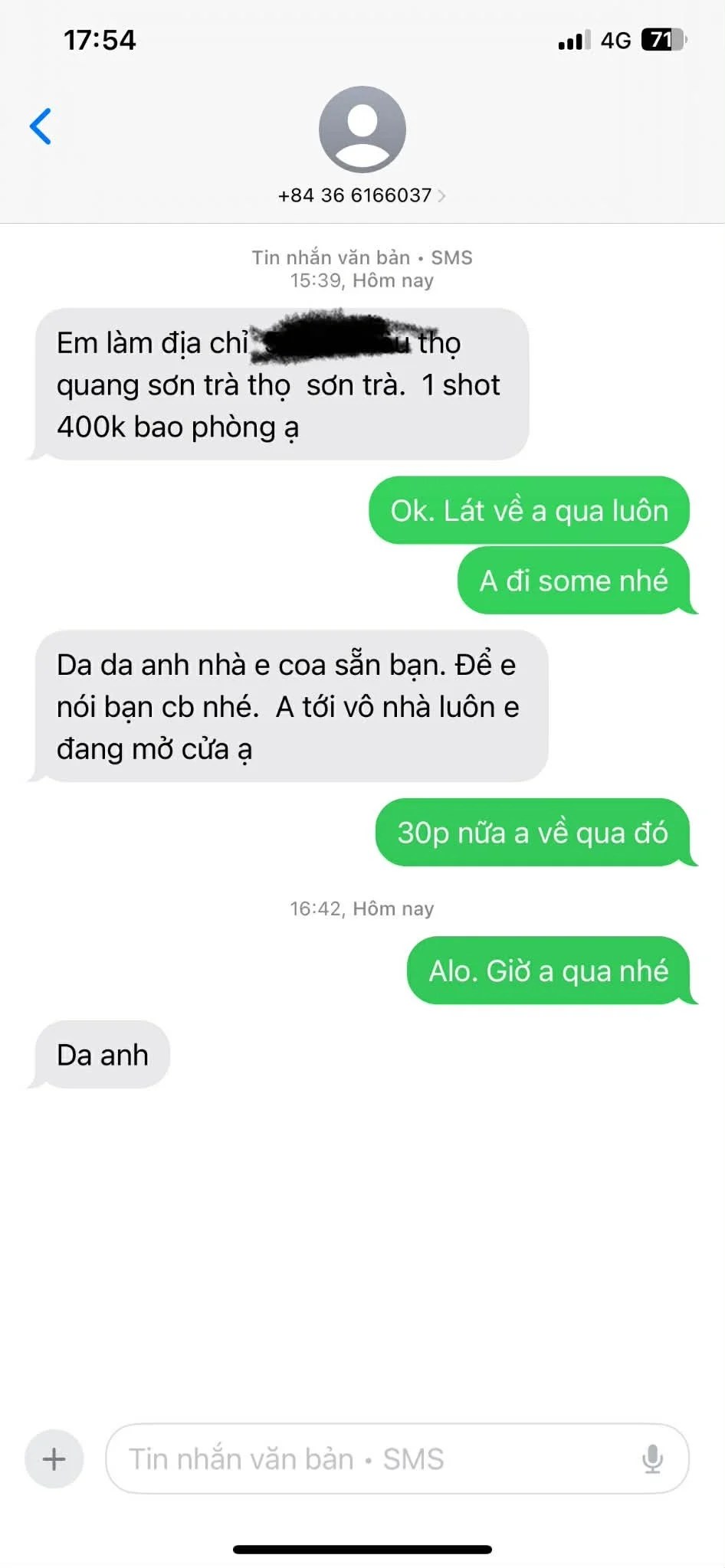Open the plus attachments menu
725x1568 pixels.
(x=54, y=1458)
